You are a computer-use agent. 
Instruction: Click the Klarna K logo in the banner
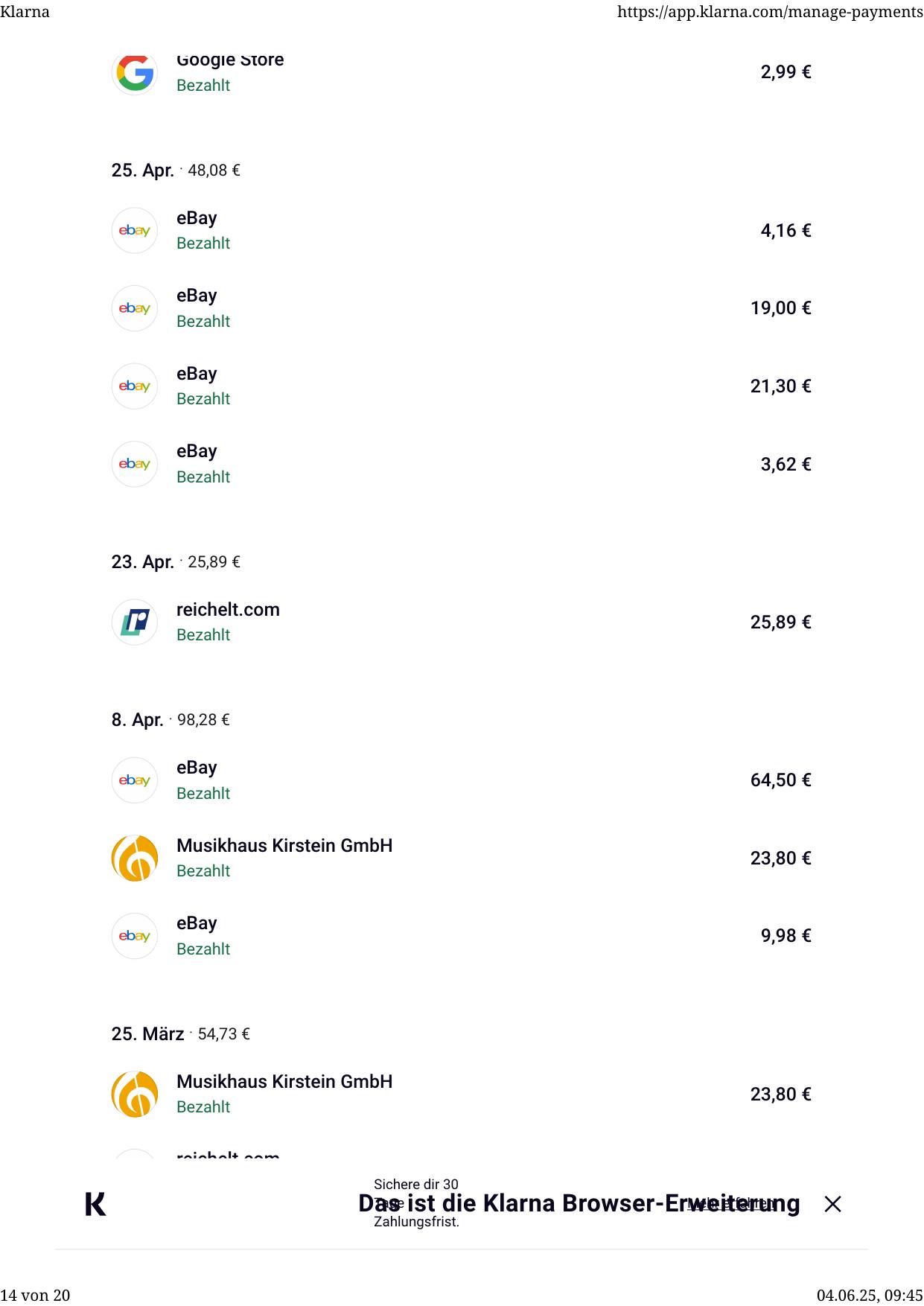pyautogui.click(x=96, y=1203)
